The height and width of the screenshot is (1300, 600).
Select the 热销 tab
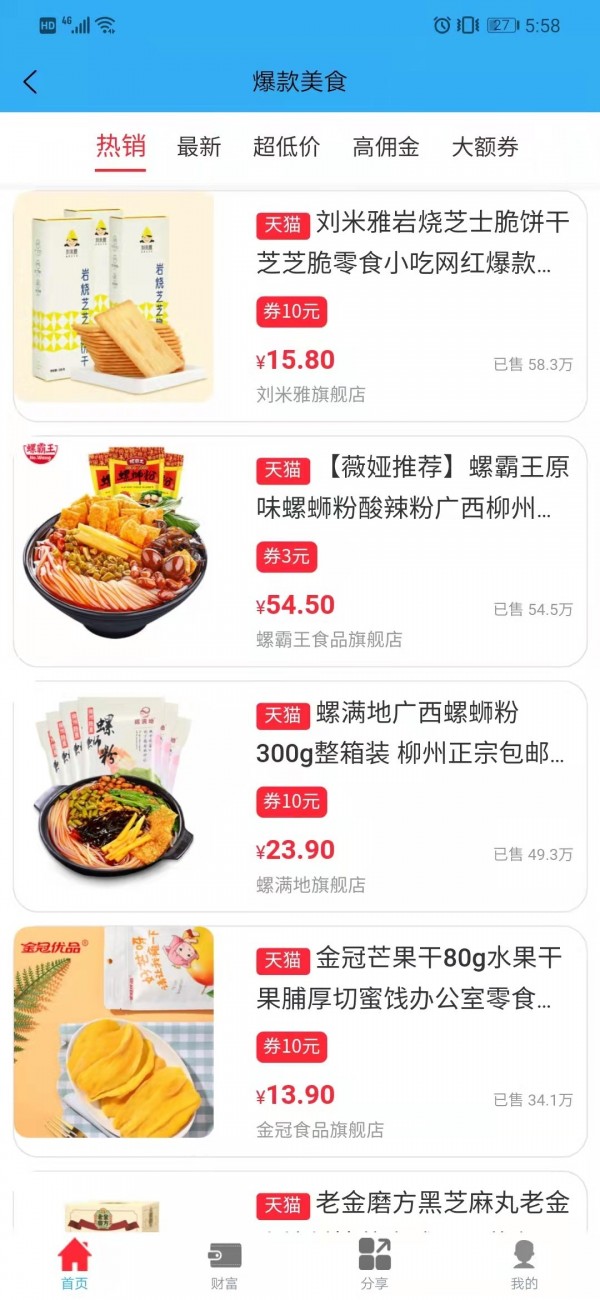click(121, 147)
